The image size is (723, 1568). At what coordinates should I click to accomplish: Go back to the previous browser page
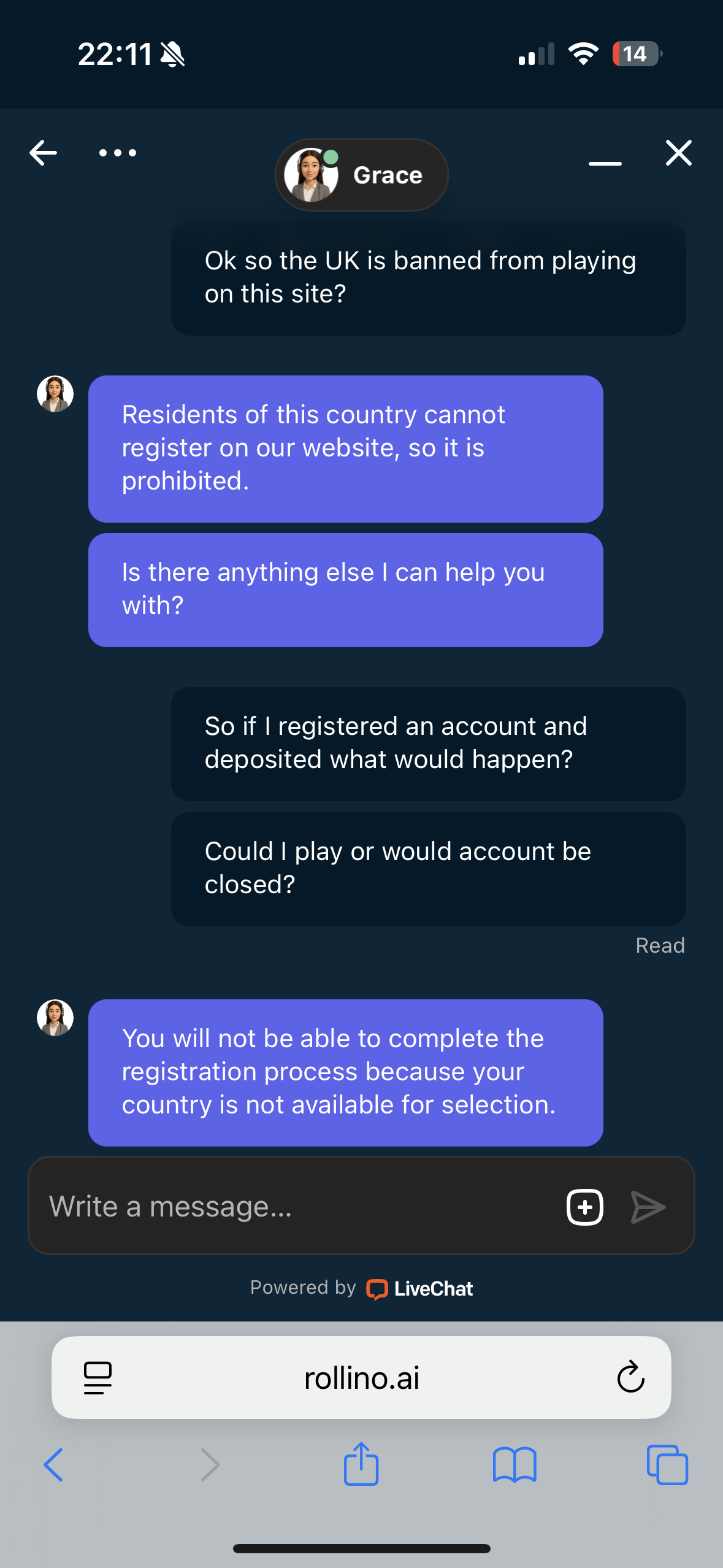(x=54, y=1465)
